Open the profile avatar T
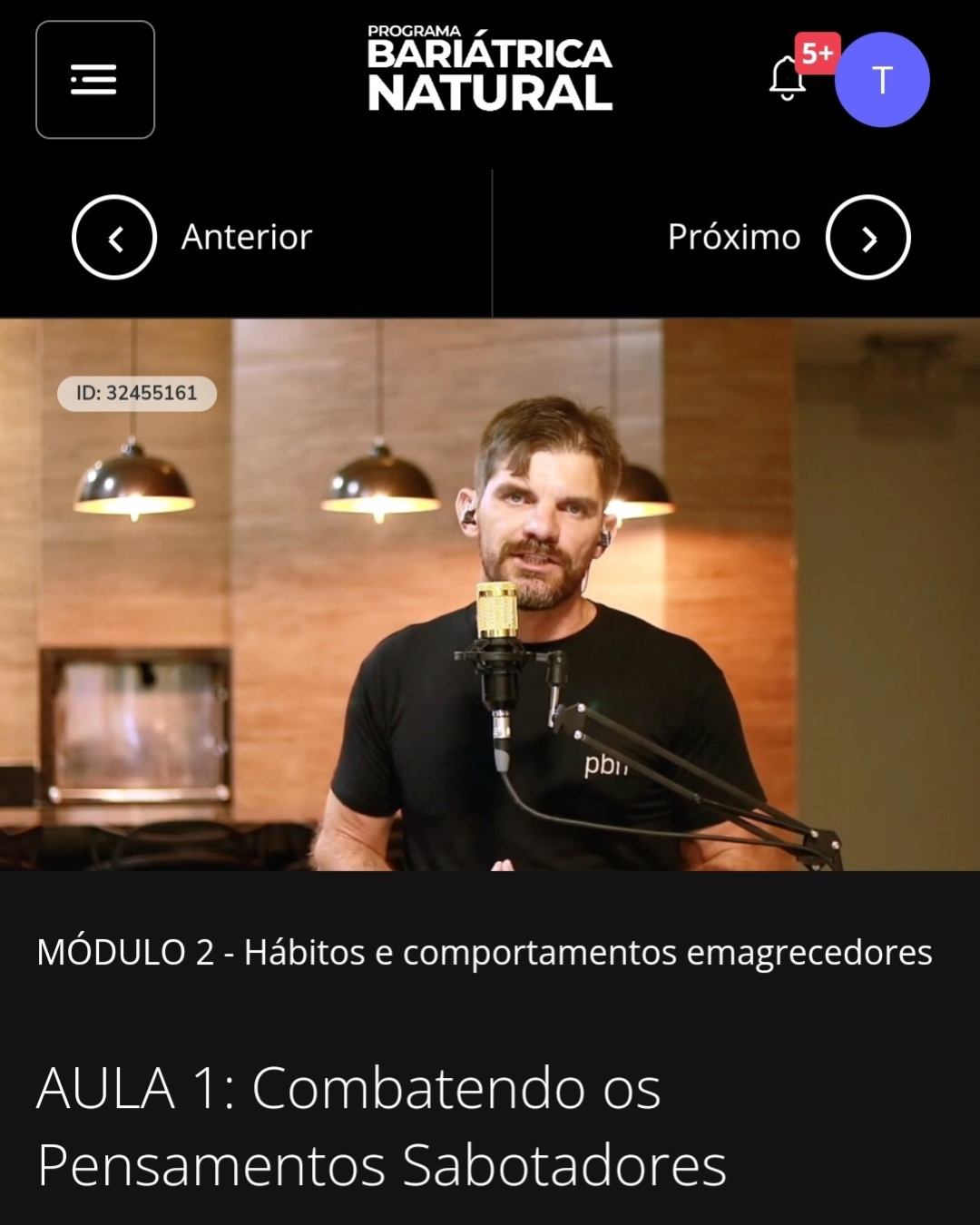This screenshot has height=1225, width=980. 881,80
